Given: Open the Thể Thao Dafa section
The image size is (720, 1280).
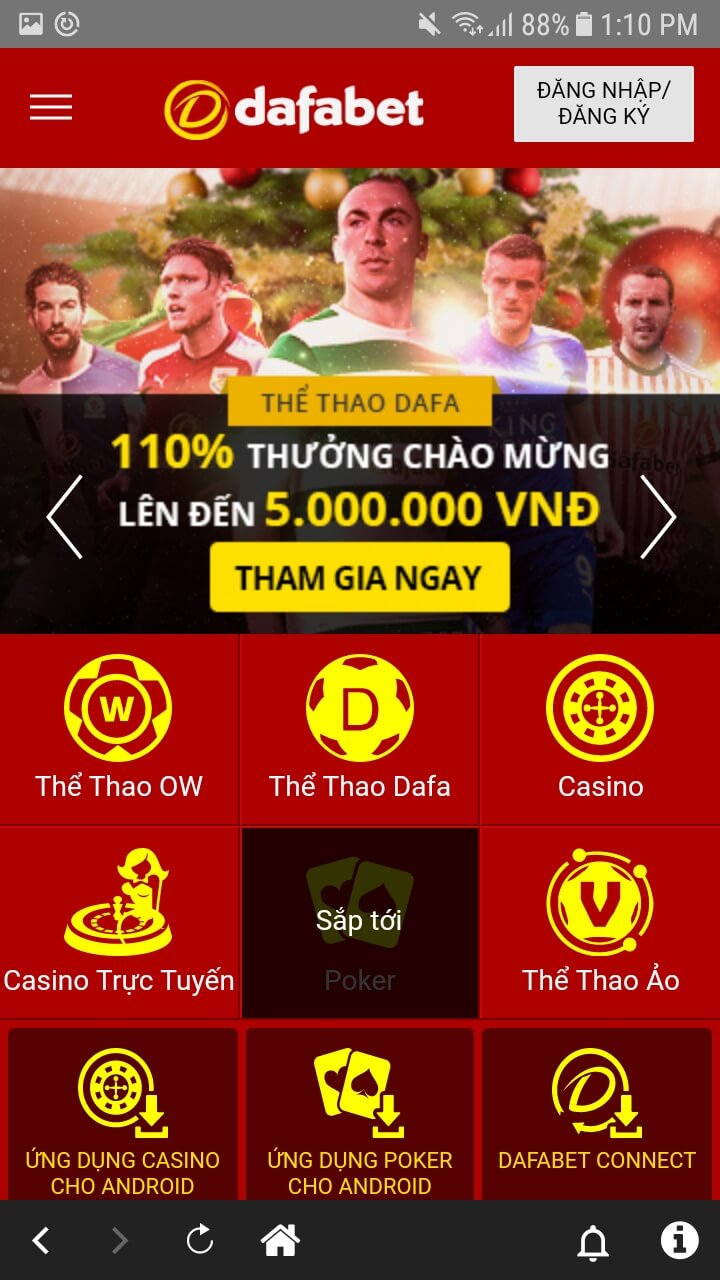Looking at the screenshot, I should coord(359,729).
